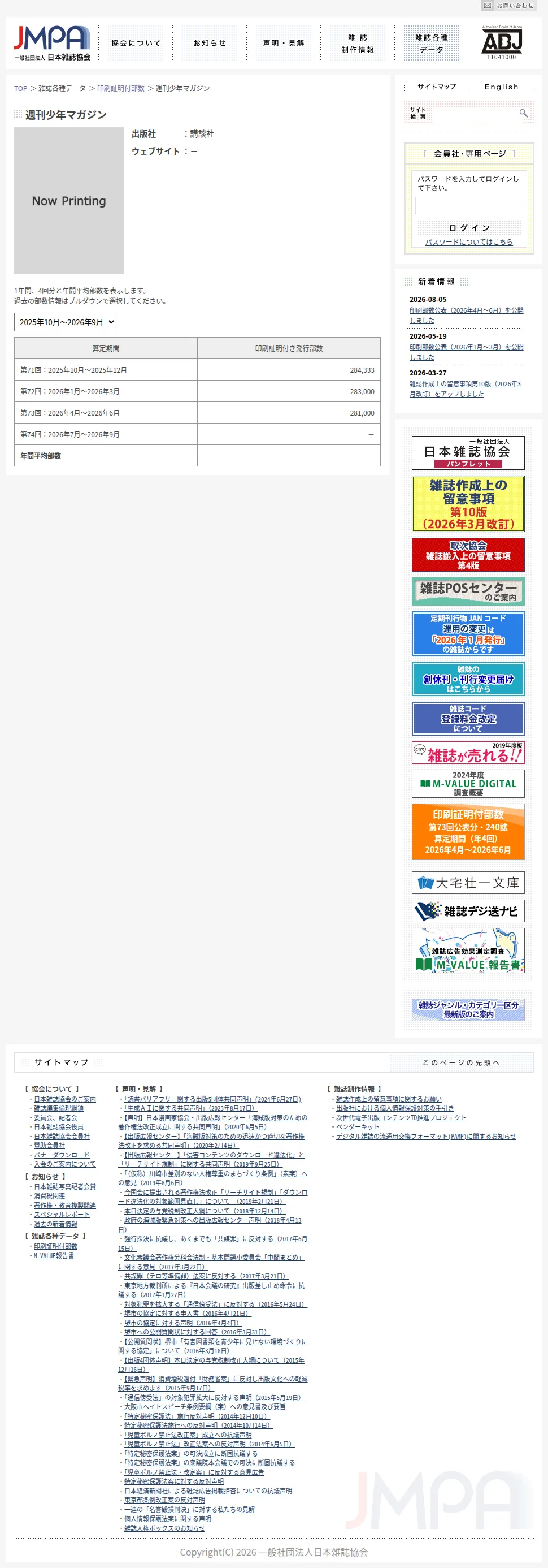548x1568 pixels.
Task: Open the お知らせ navigation item
Action: (210, 43)
